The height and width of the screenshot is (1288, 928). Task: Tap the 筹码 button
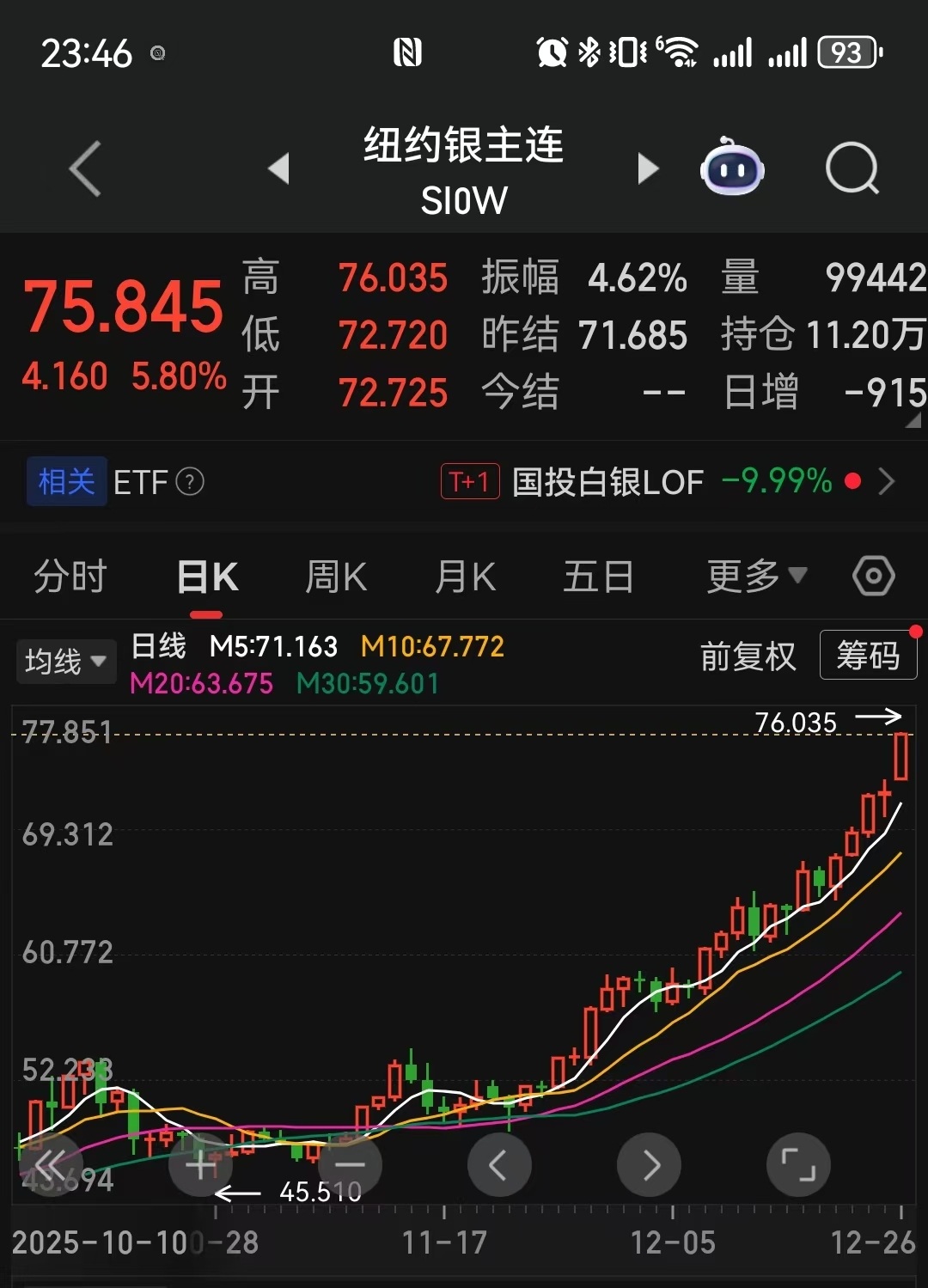(x=868, y=656)
